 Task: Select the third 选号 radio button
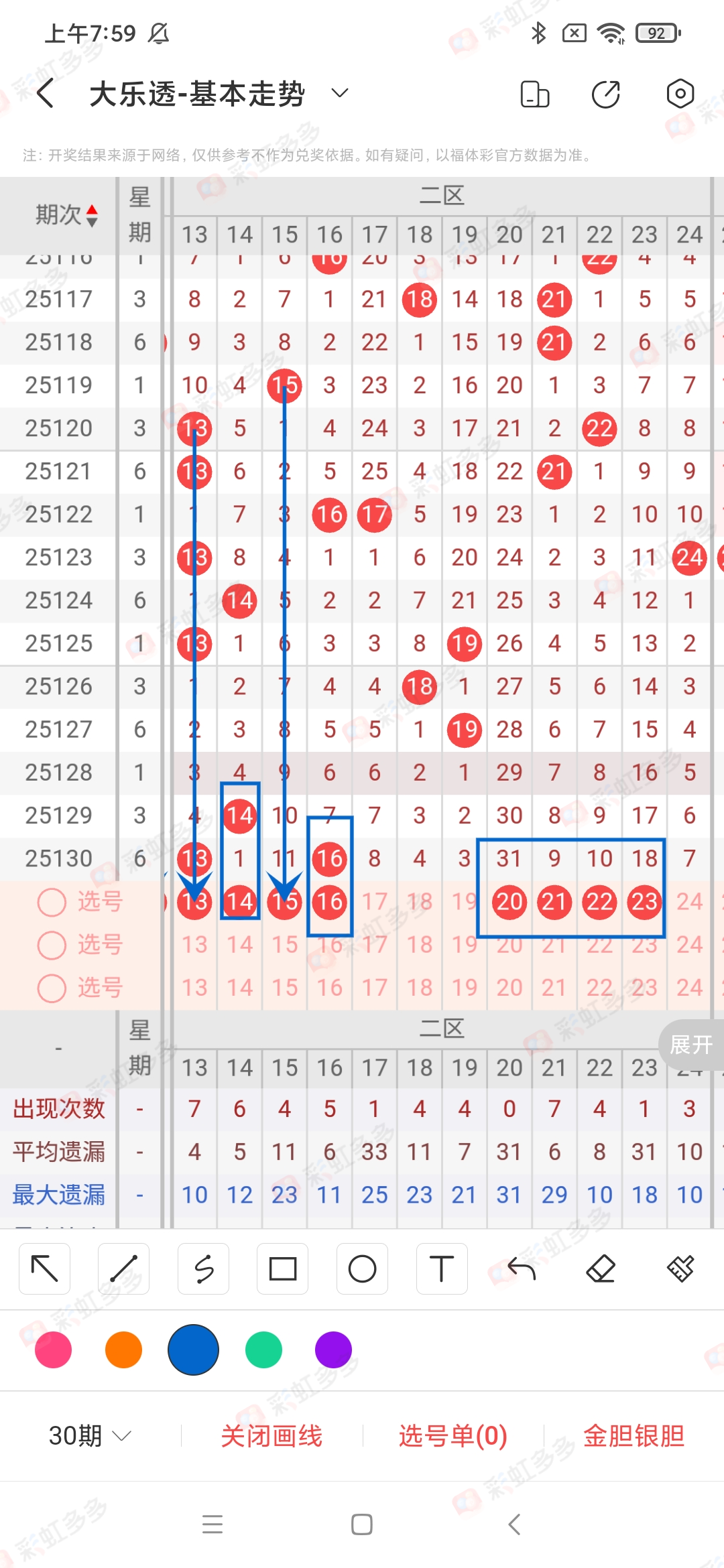click(52, 988)
